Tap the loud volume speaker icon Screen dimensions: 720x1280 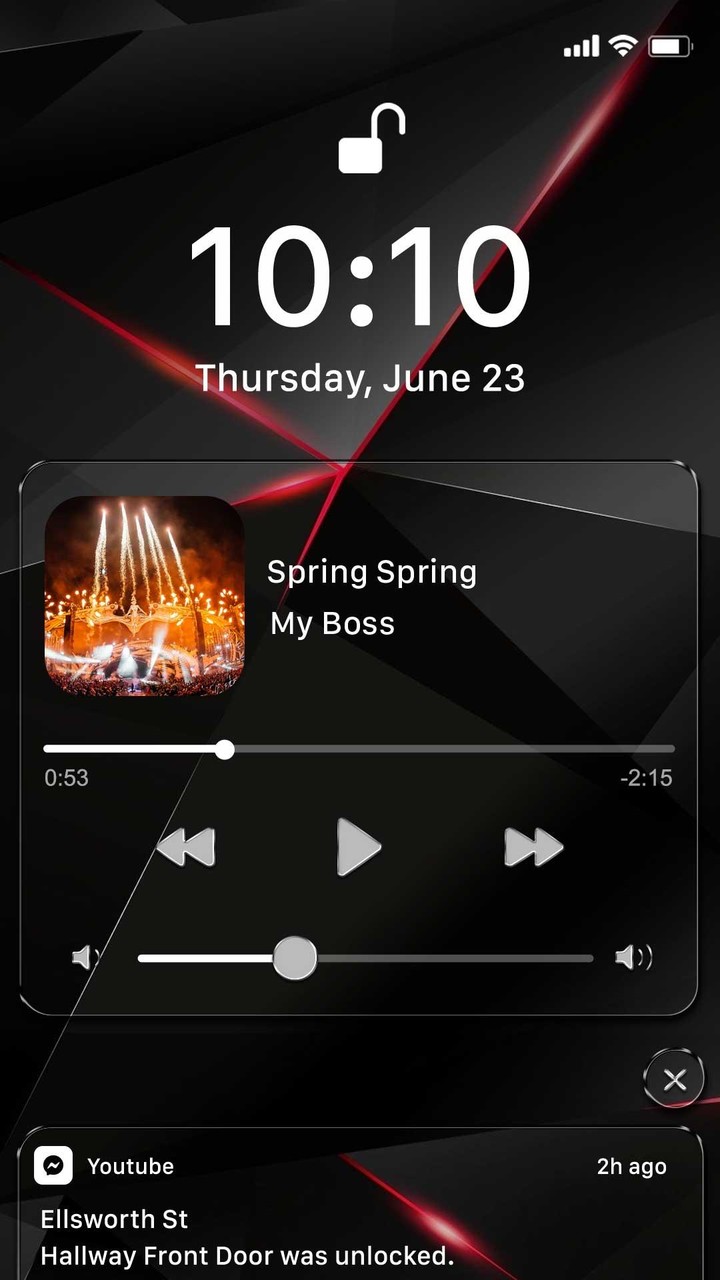633,958
